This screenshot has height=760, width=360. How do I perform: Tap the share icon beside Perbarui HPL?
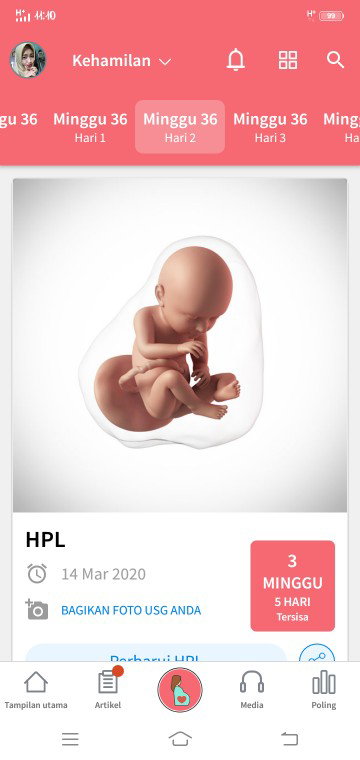coord(317,653)
